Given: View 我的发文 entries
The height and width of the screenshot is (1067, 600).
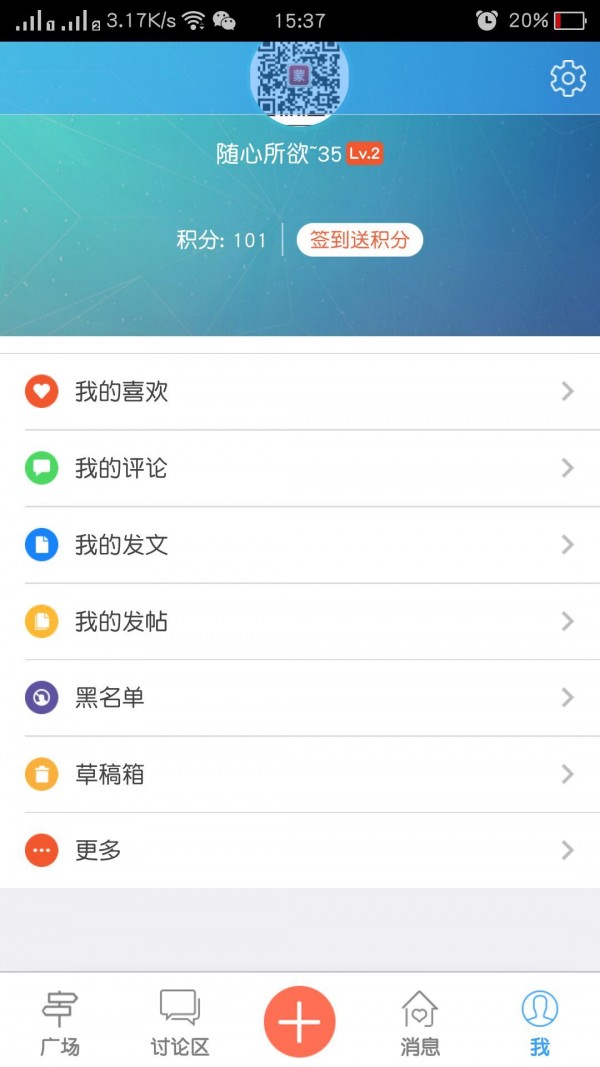Looking at the screenshot, I should [x=300, y=545].
